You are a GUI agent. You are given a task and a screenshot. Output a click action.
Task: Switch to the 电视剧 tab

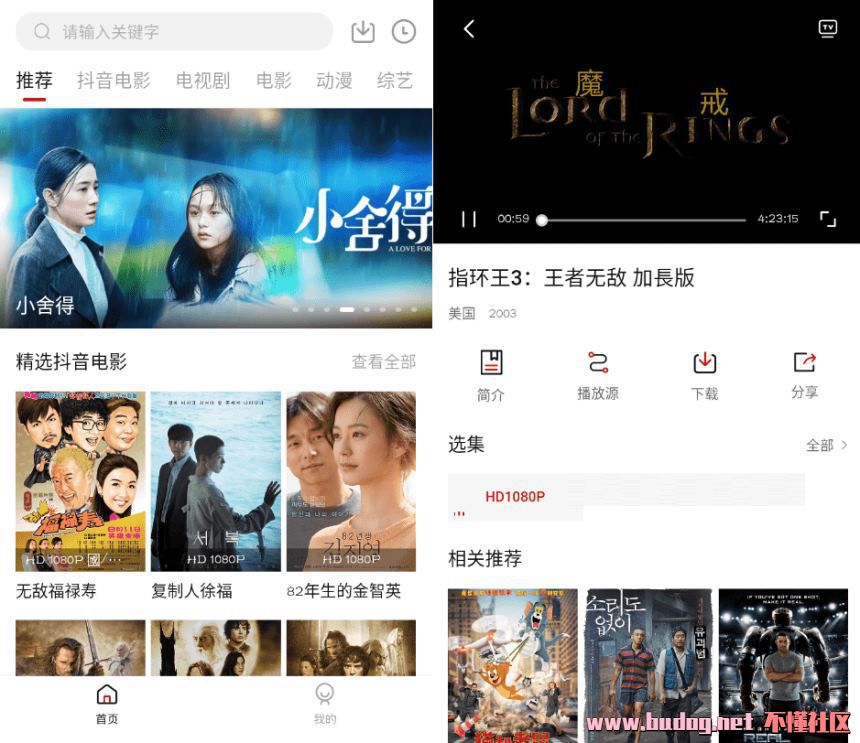point(203,81)
